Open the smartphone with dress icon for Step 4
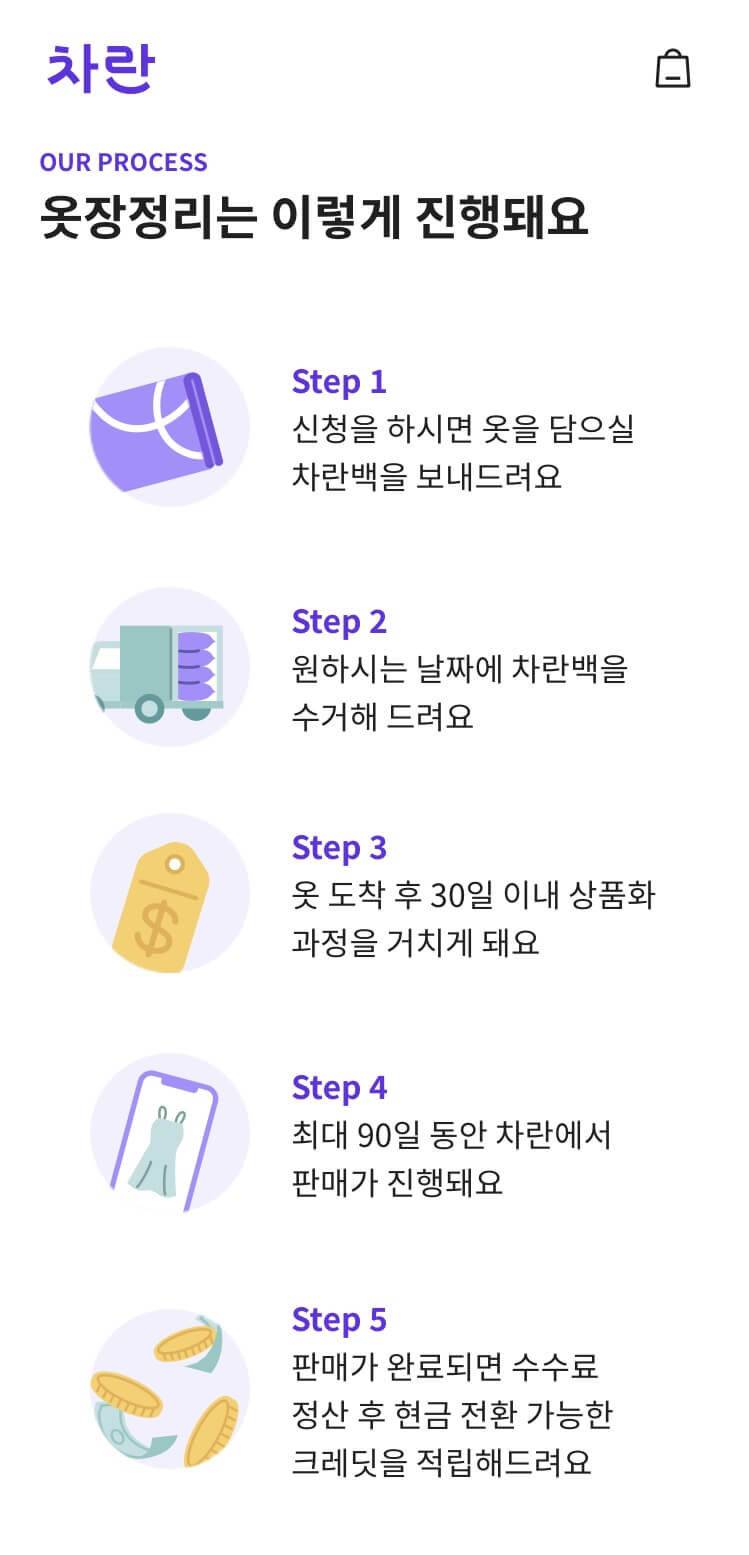 point(168,1135)
